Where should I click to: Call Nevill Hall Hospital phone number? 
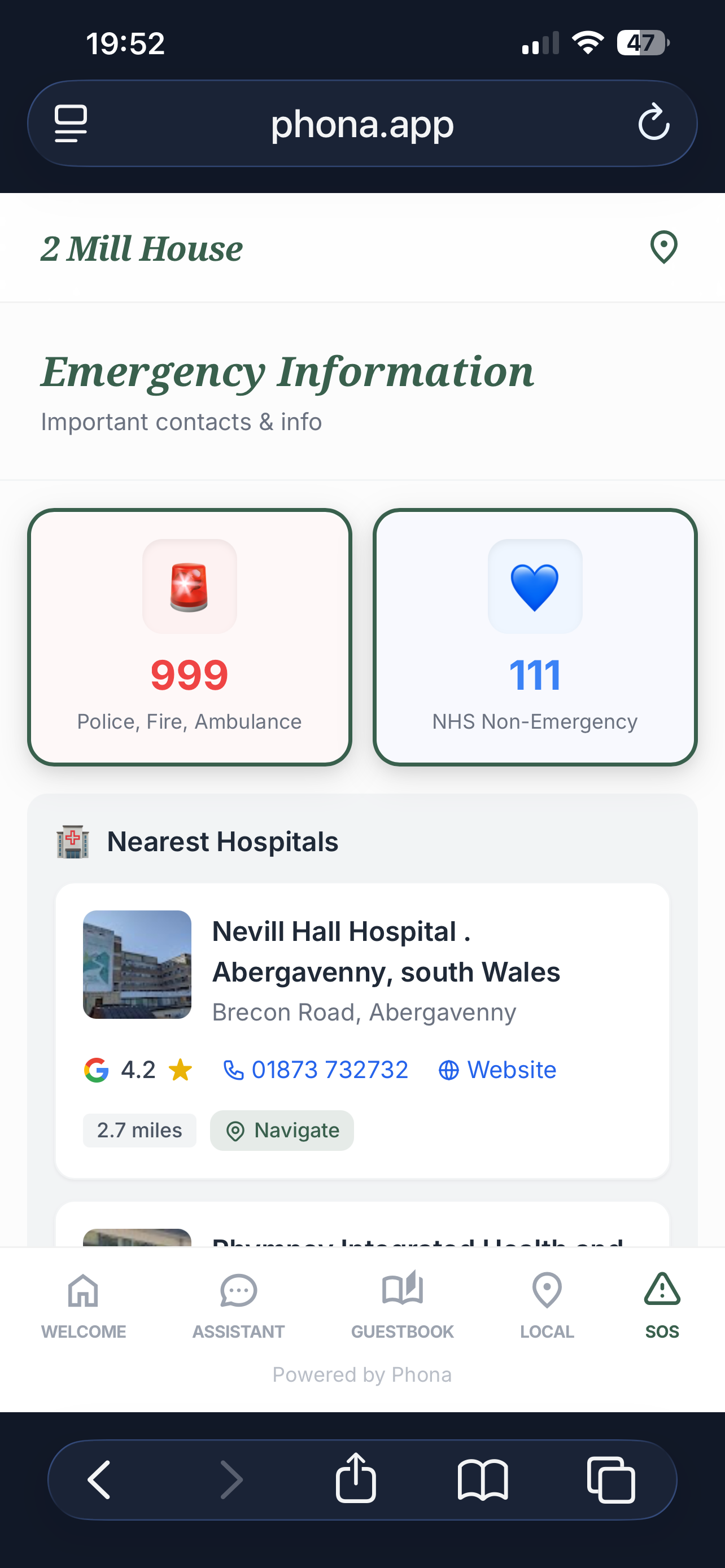pyautogui.click(x=316, y=1070)
